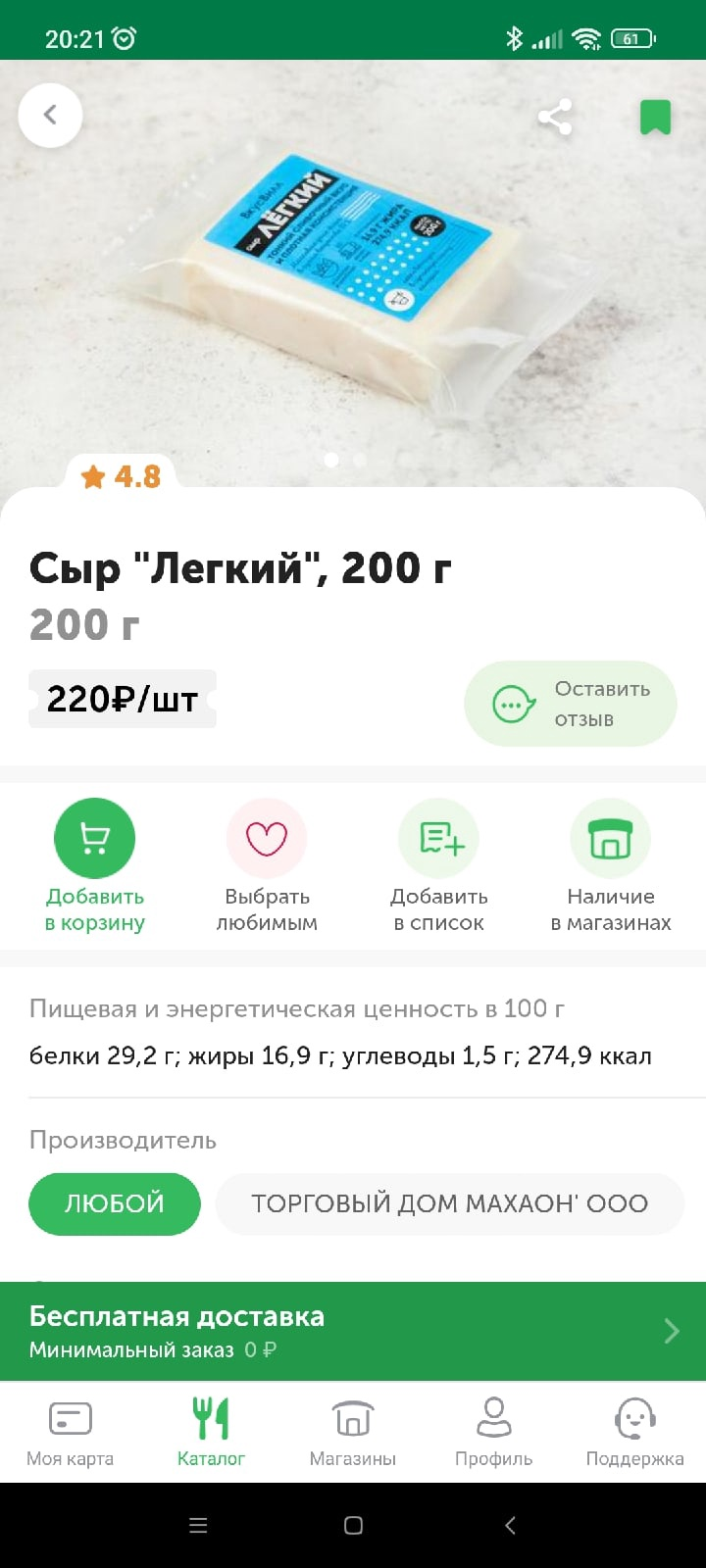Switch to the Магазины tab
Screen dimensions: 706x1568
353,1431
